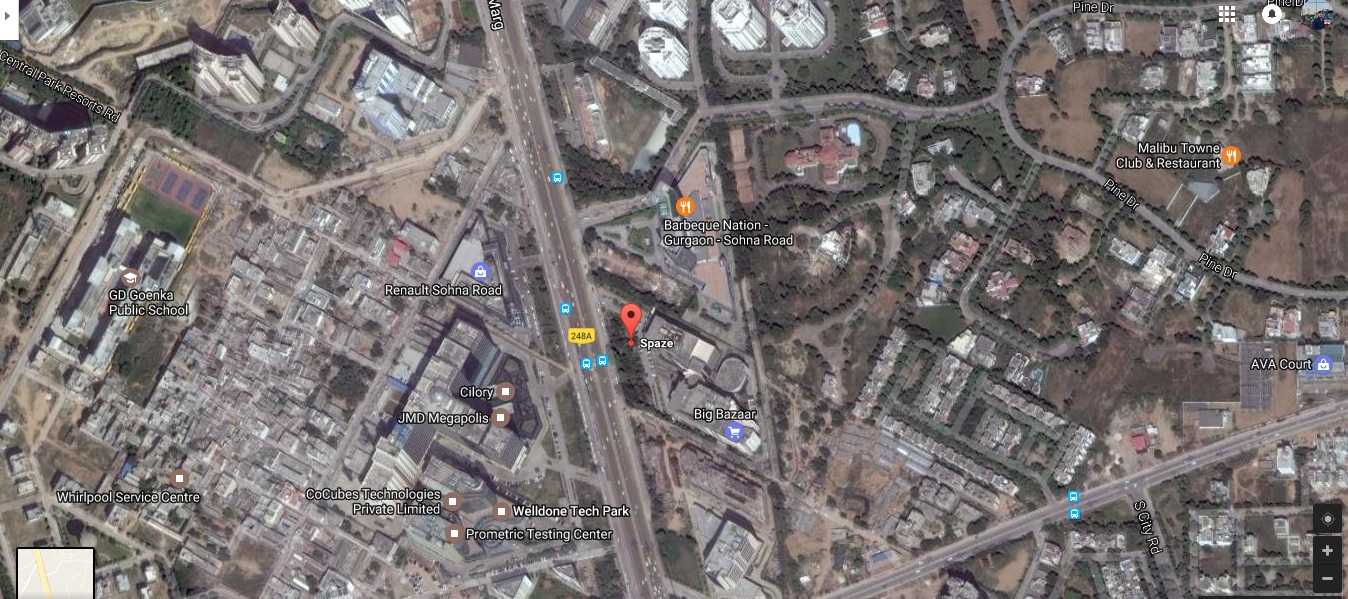Open the GD Goenka Public School marker

click(x=128, y=277)
